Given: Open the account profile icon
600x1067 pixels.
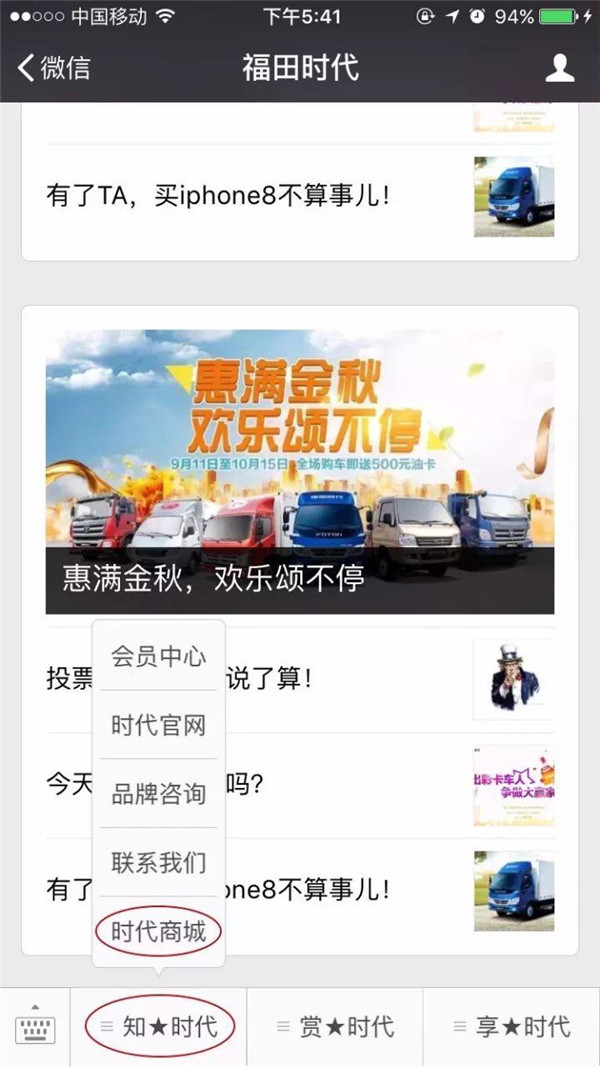Looking at the screenshot, I should [x=559, y=68].
